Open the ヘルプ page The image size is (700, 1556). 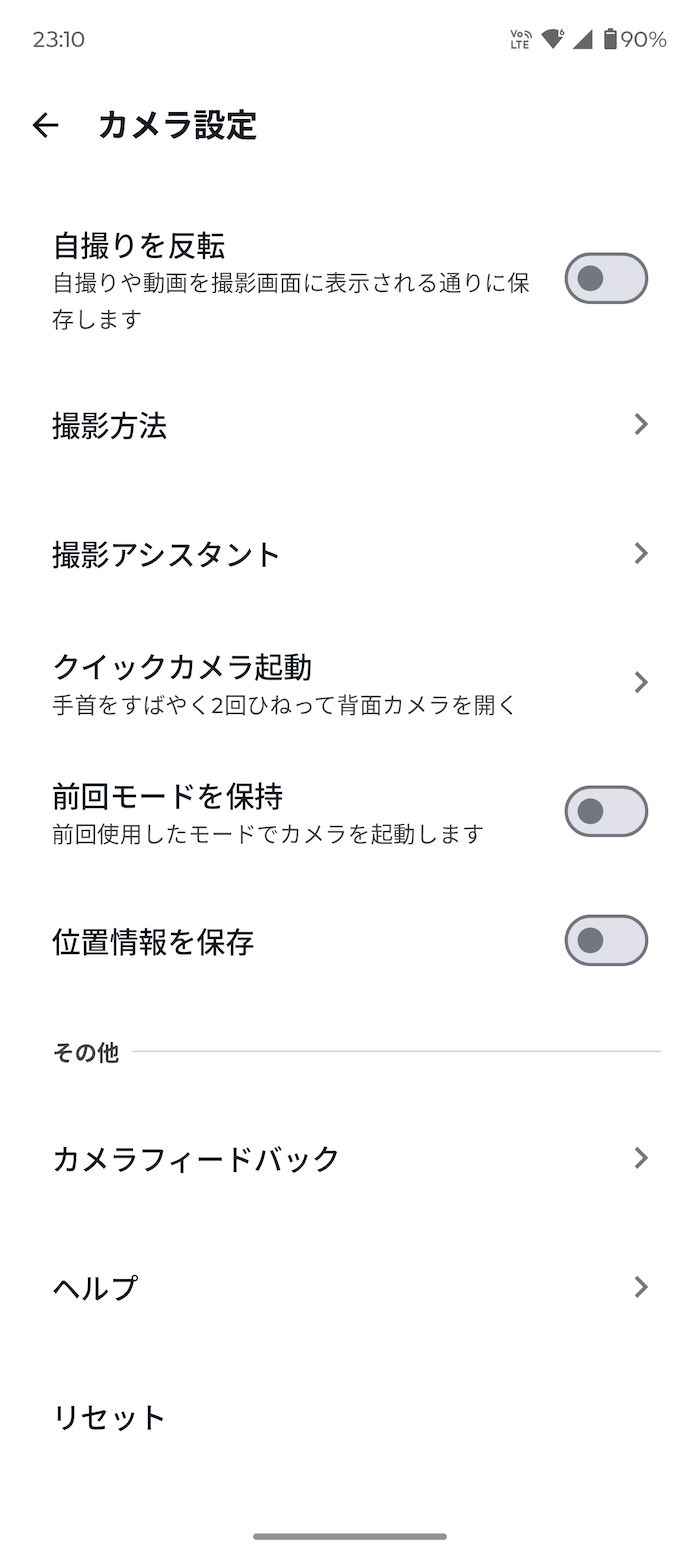[x=350, y=1287]
